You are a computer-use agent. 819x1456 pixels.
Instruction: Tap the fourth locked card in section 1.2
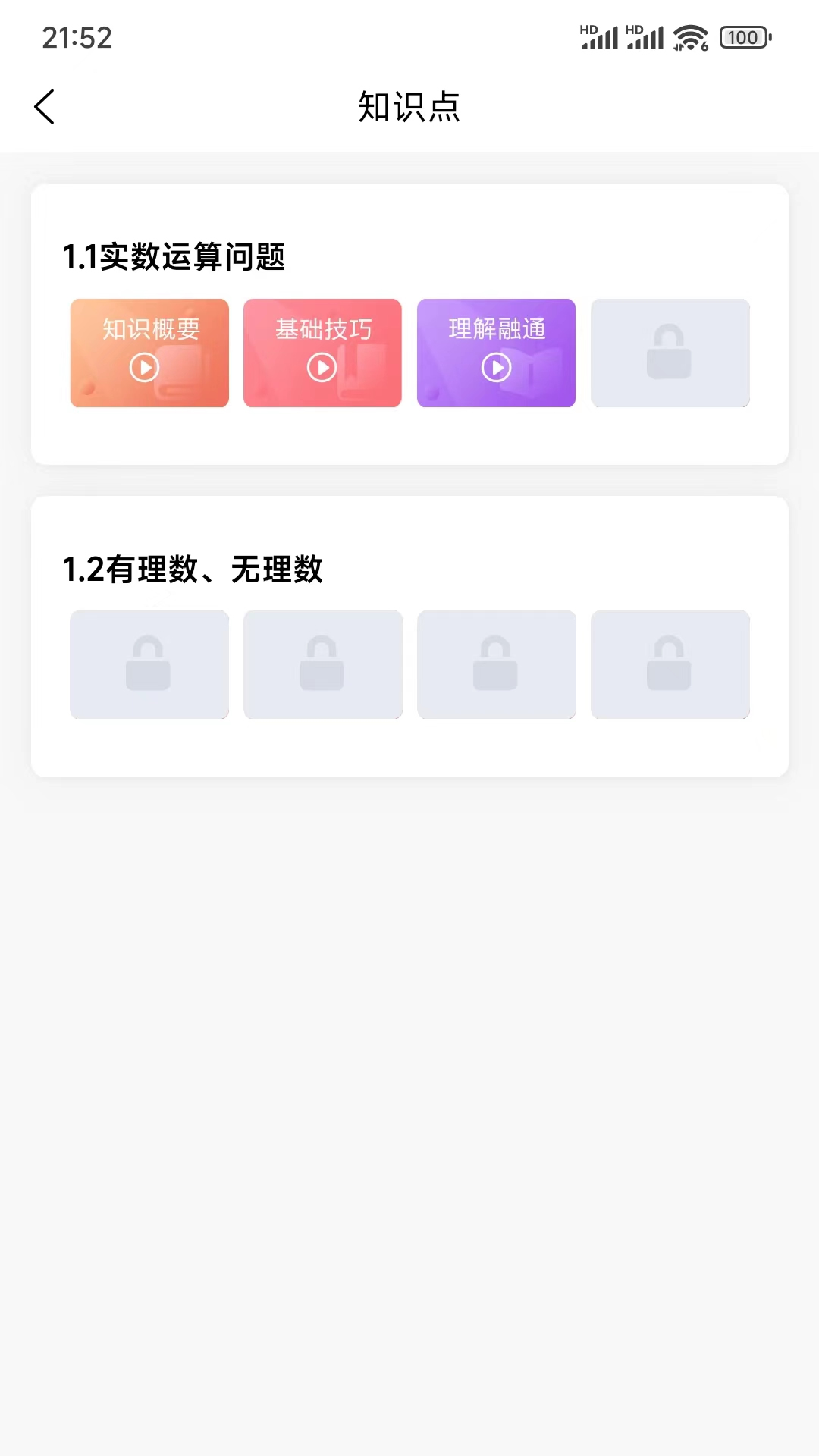pyautogui.click(x=670, y=664)
